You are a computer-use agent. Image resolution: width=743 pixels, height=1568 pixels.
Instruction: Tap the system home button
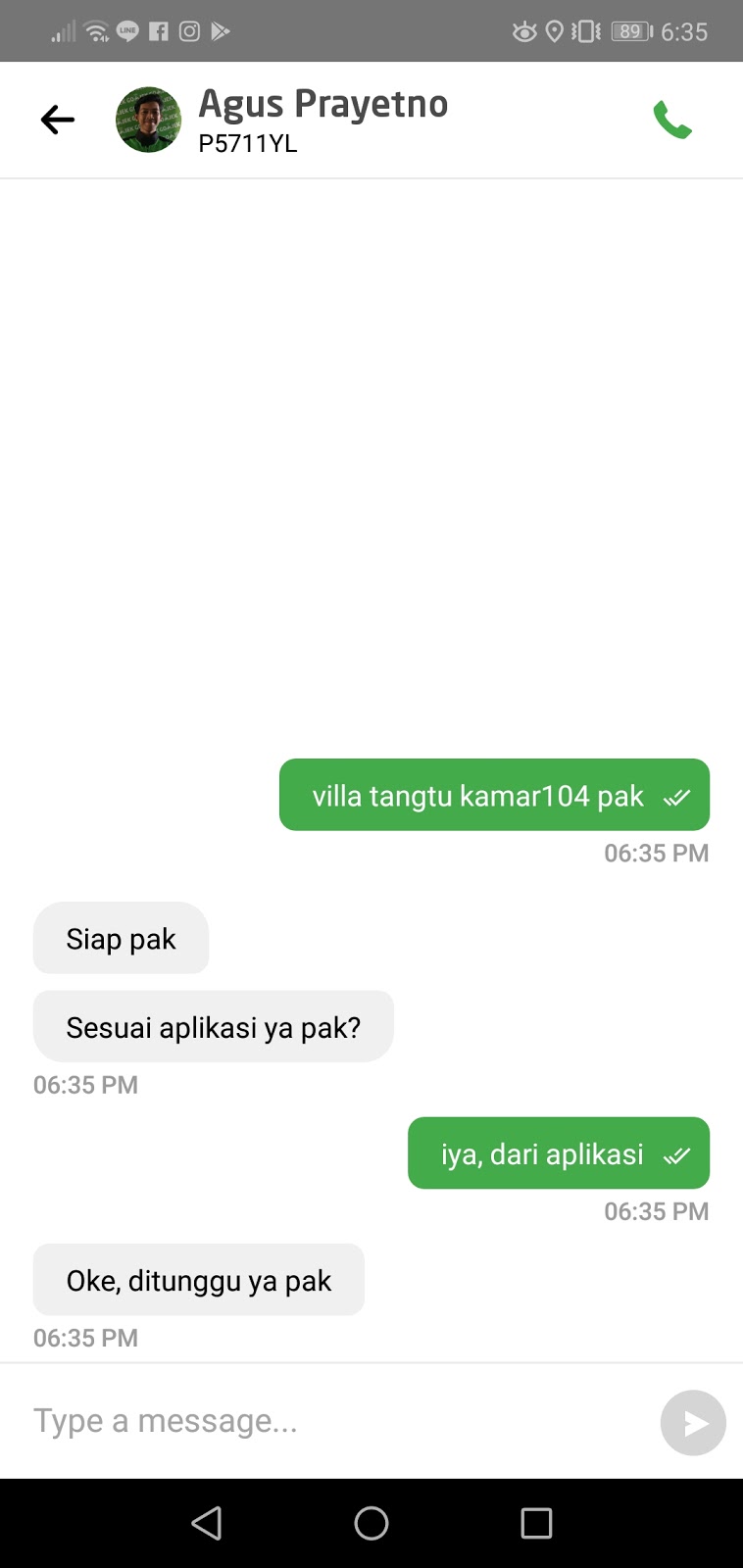point(371,1523)
